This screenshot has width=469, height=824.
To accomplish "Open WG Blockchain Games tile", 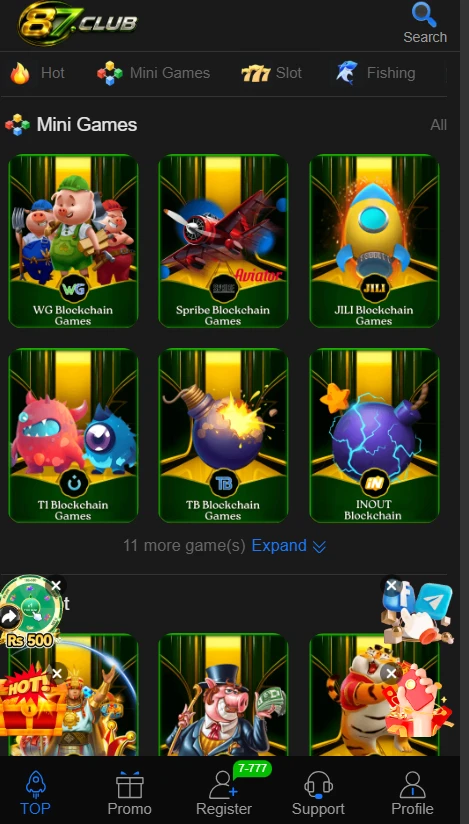I will click(73, 241).
